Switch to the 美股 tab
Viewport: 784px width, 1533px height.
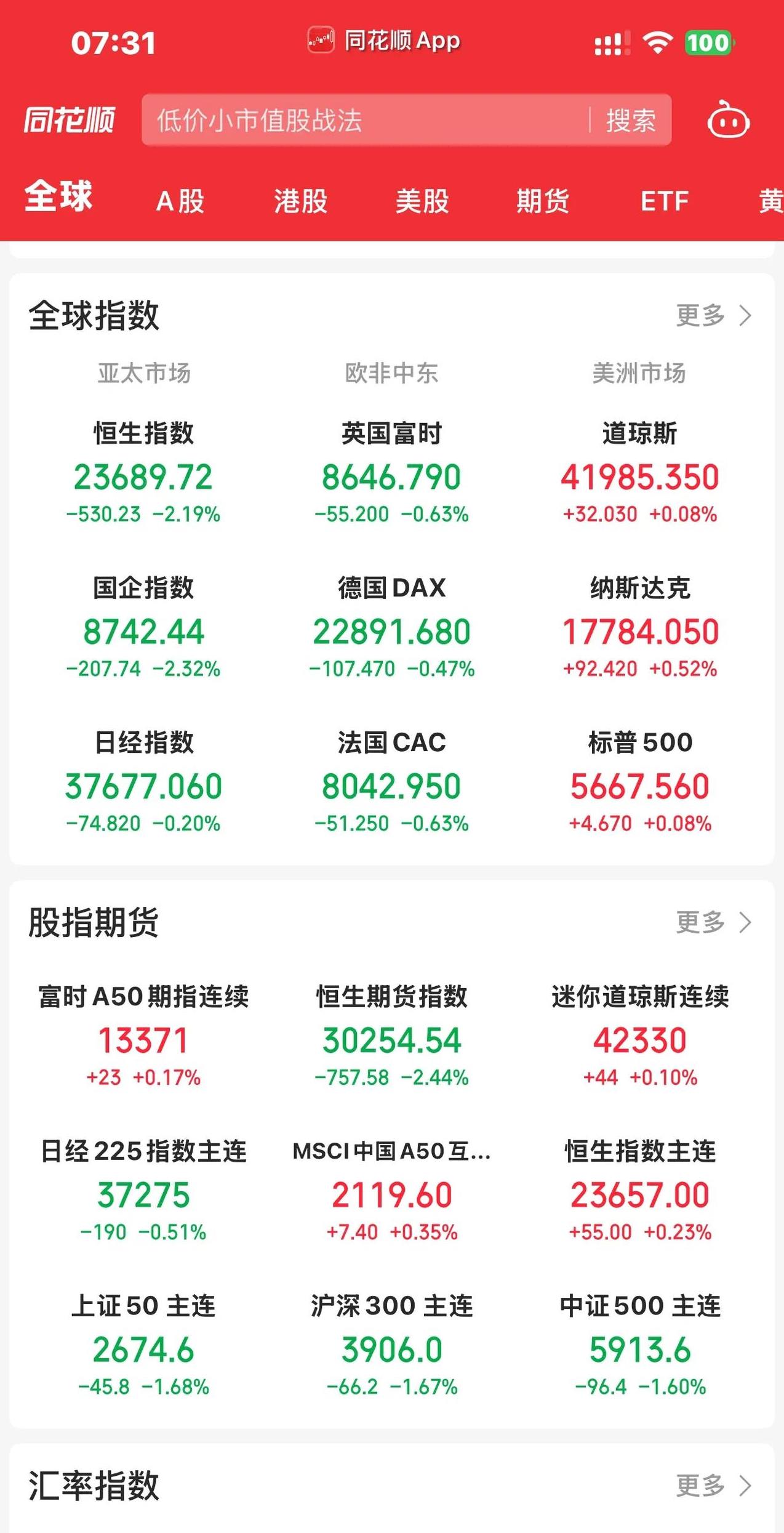(423, 200)
